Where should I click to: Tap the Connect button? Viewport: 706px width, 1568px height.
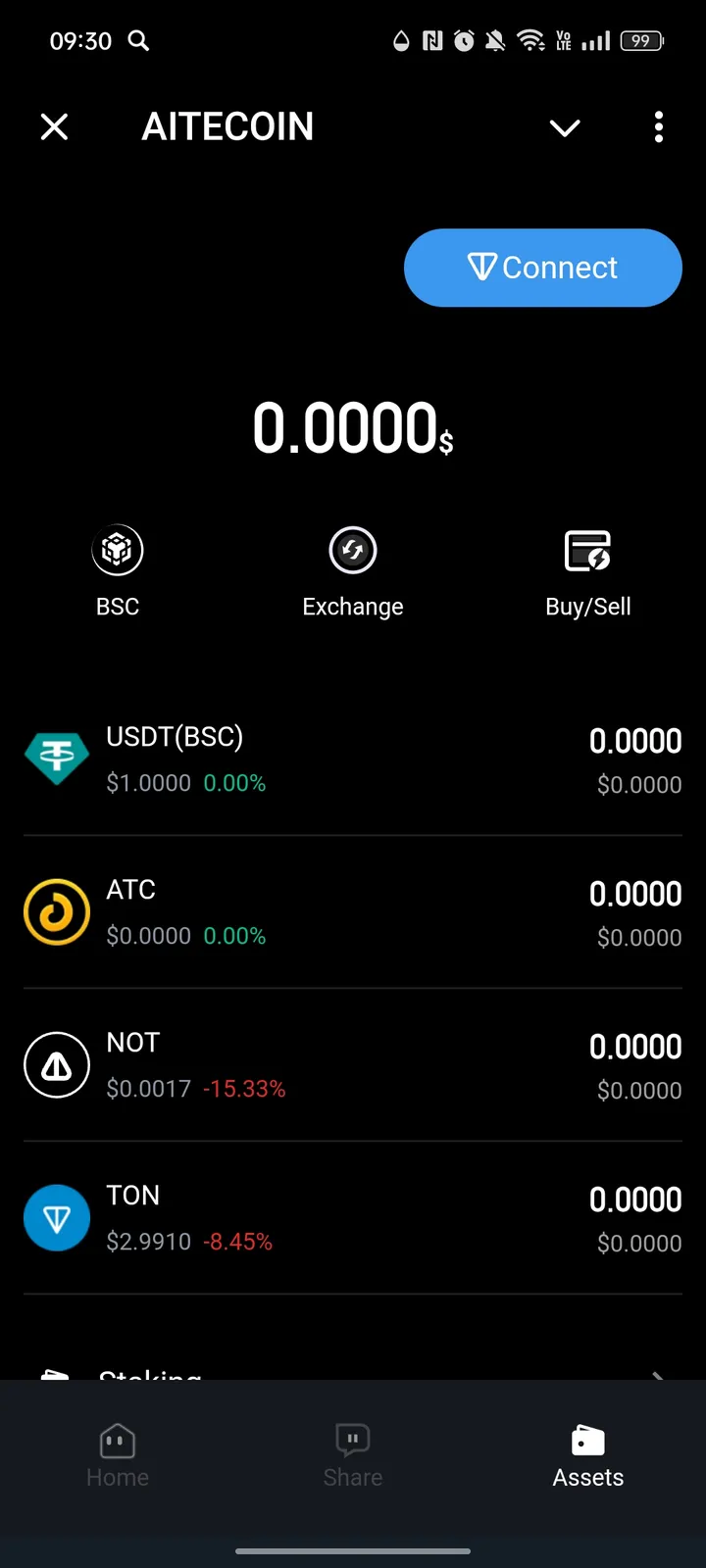point(542,267)
